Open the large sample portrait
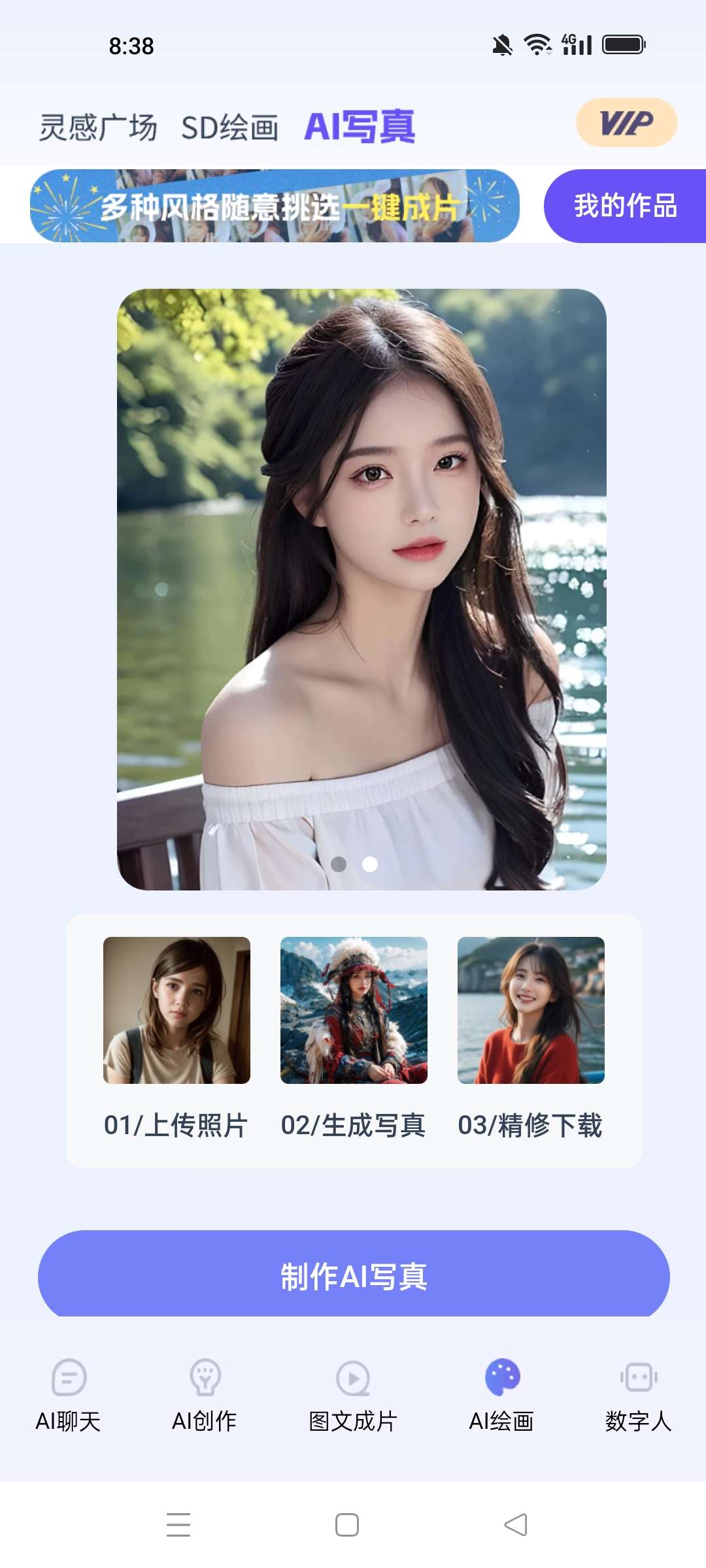 [361, 589]
